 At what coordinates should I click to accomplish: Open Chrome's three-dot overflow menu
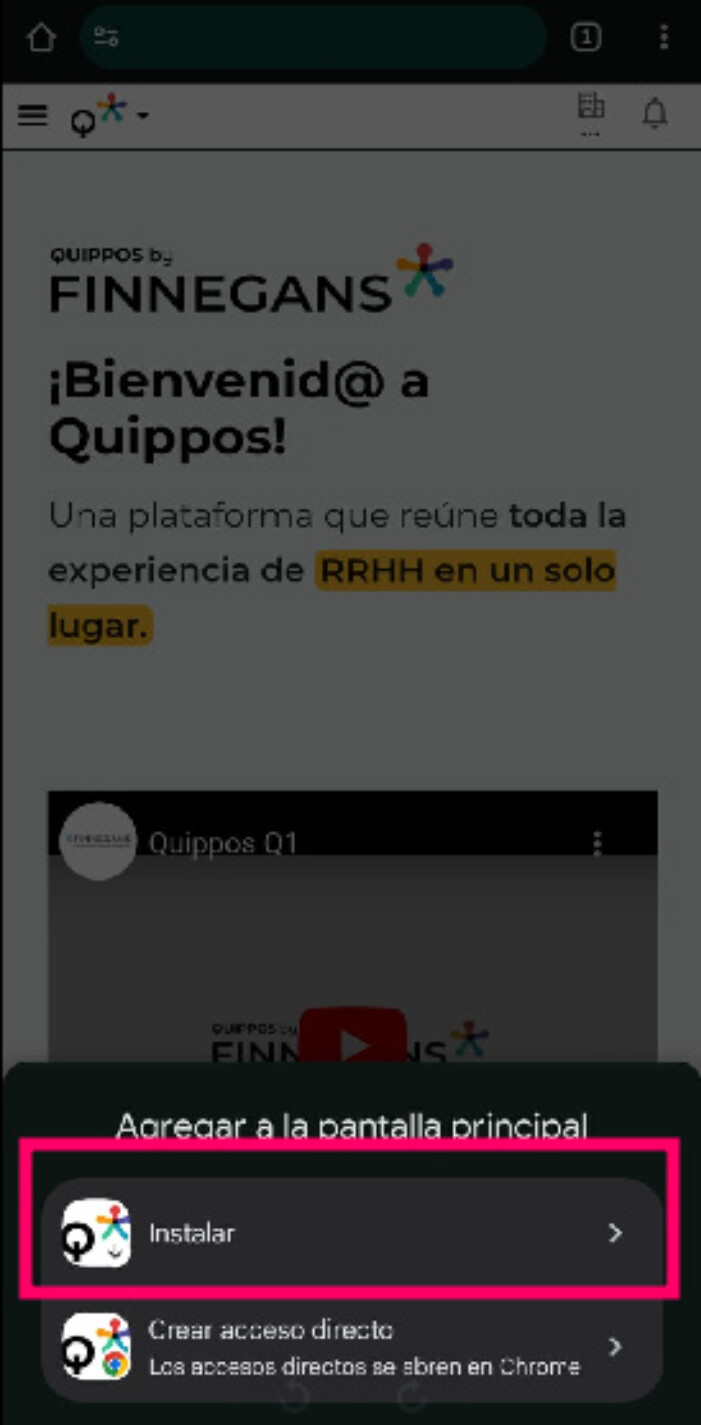pos(663,38)
